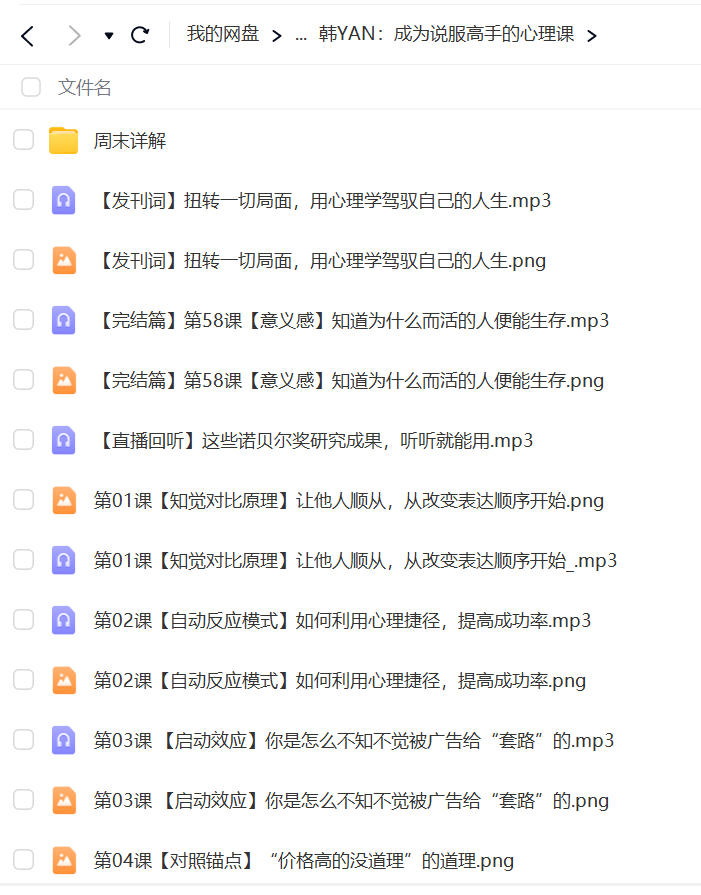Tick the select-all checkbox beside 文件名
The height and width of the screenshot is (895, 701).
[31, 88]
